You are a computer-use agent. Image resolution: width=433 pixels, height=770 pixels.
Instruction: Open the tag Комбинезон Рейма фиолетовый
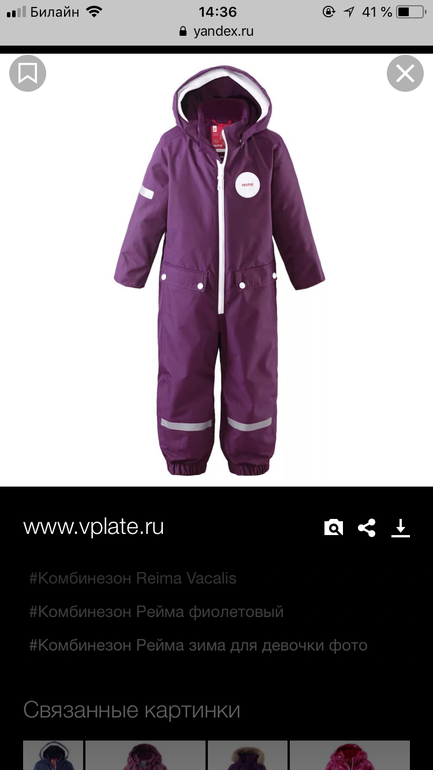tap(156, 612)
